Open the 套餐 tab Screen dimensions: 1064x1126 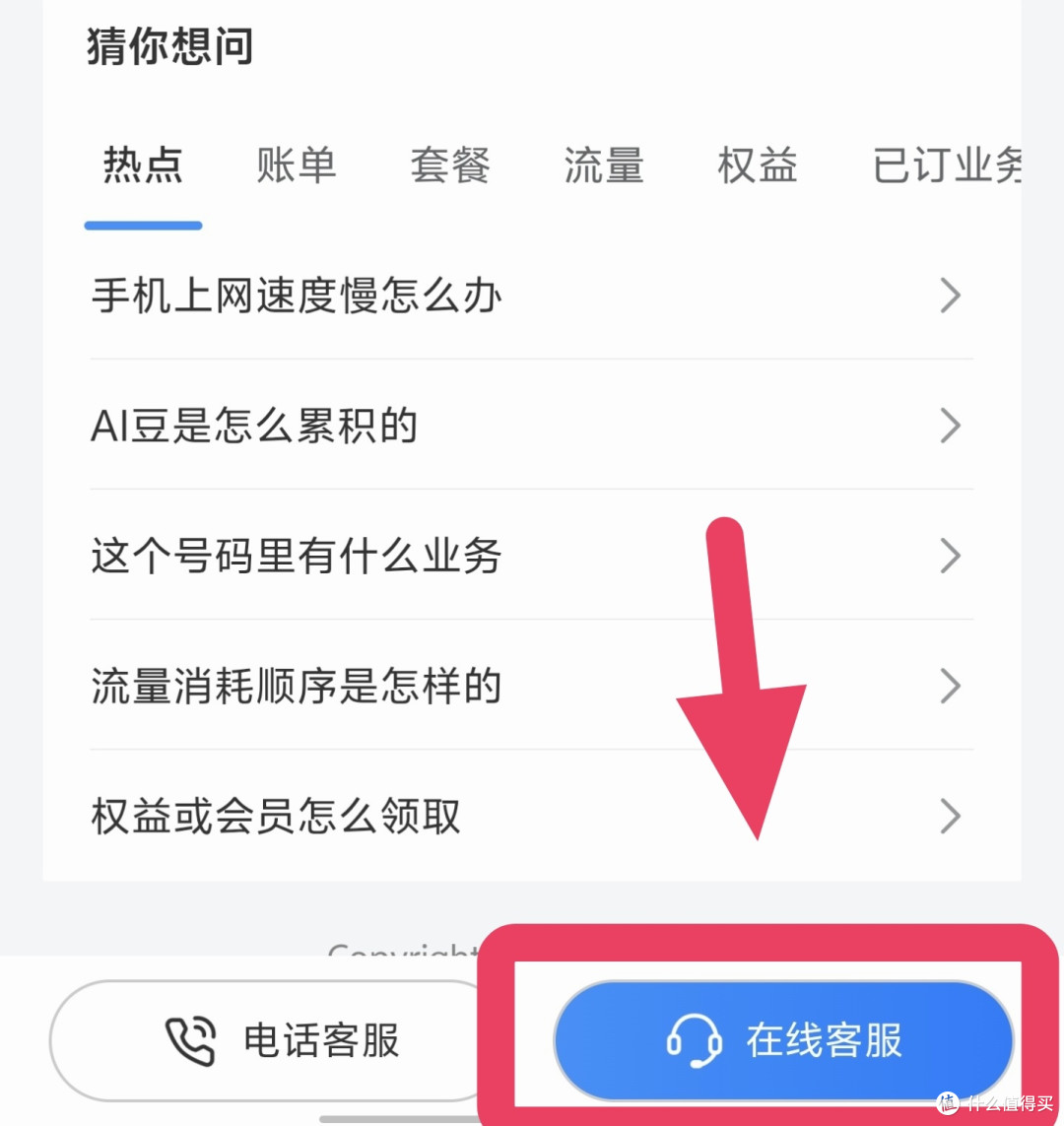tap(449, 166)
